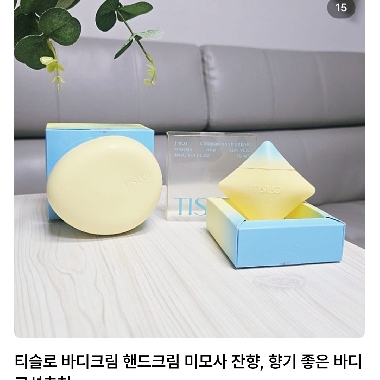
Task: Open the Tislo product photo post
Action: 189,168
